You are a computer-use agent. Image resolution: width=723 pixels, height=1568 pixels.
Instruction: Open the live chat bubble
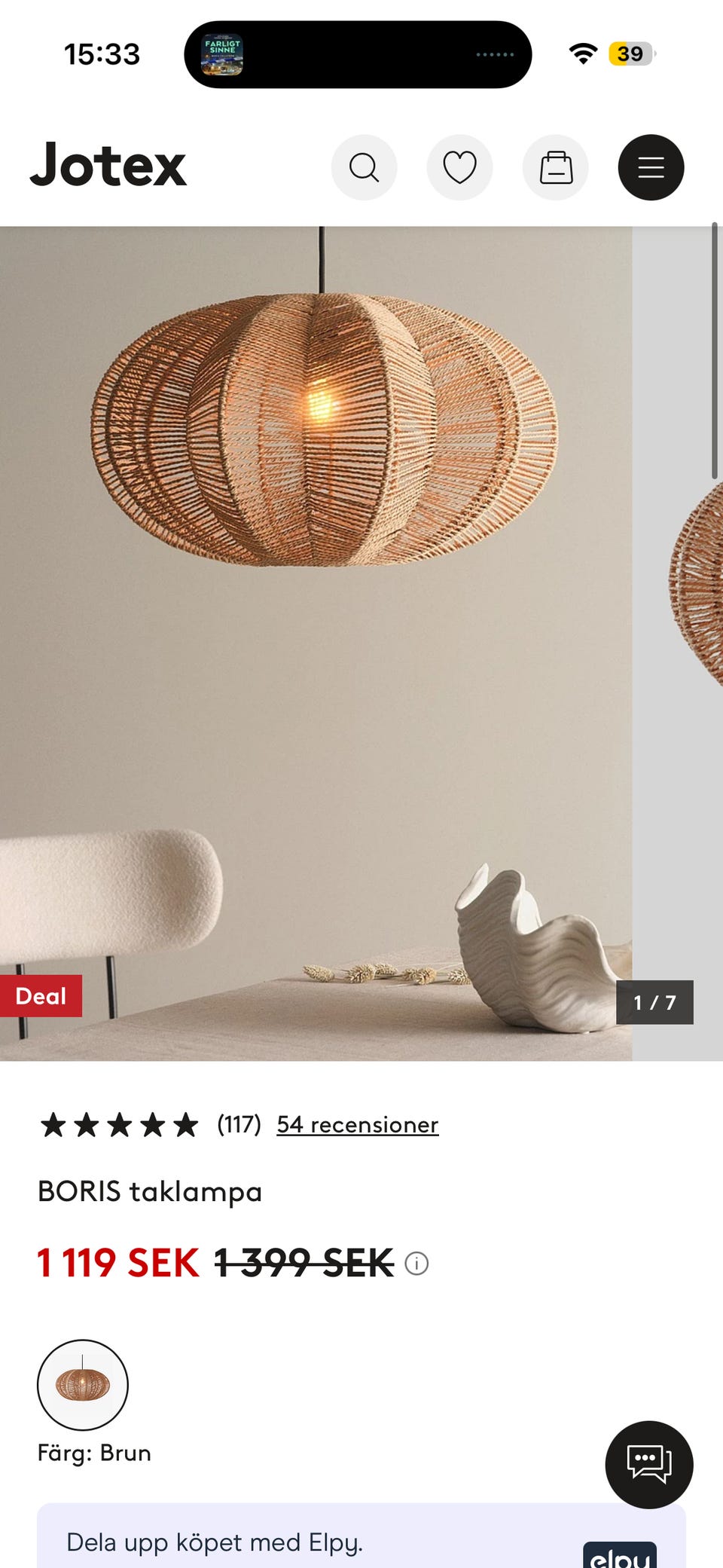pyautogui.click(x=648, y=1464)
